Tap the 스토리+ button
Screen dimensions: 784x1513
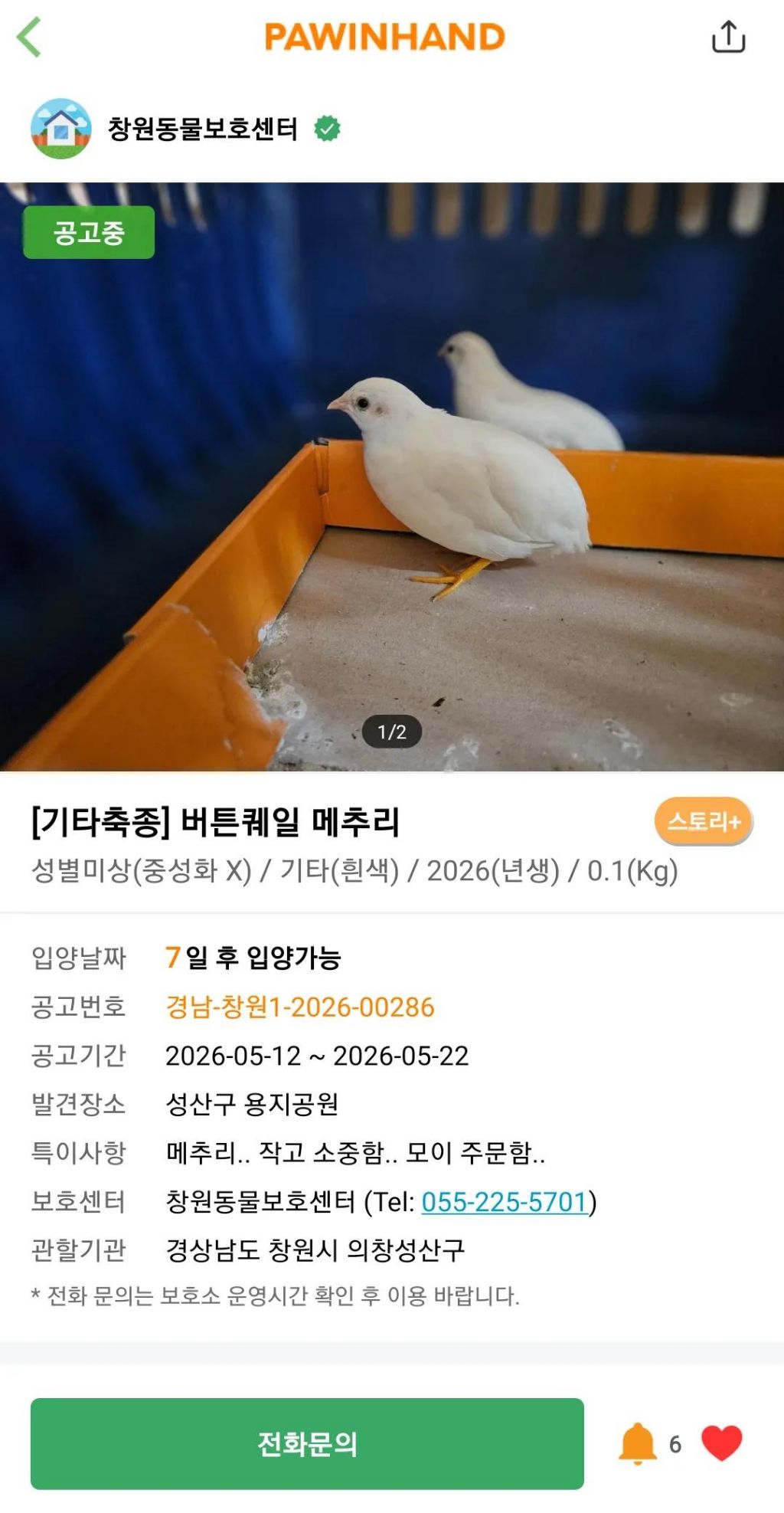[704, 821]
